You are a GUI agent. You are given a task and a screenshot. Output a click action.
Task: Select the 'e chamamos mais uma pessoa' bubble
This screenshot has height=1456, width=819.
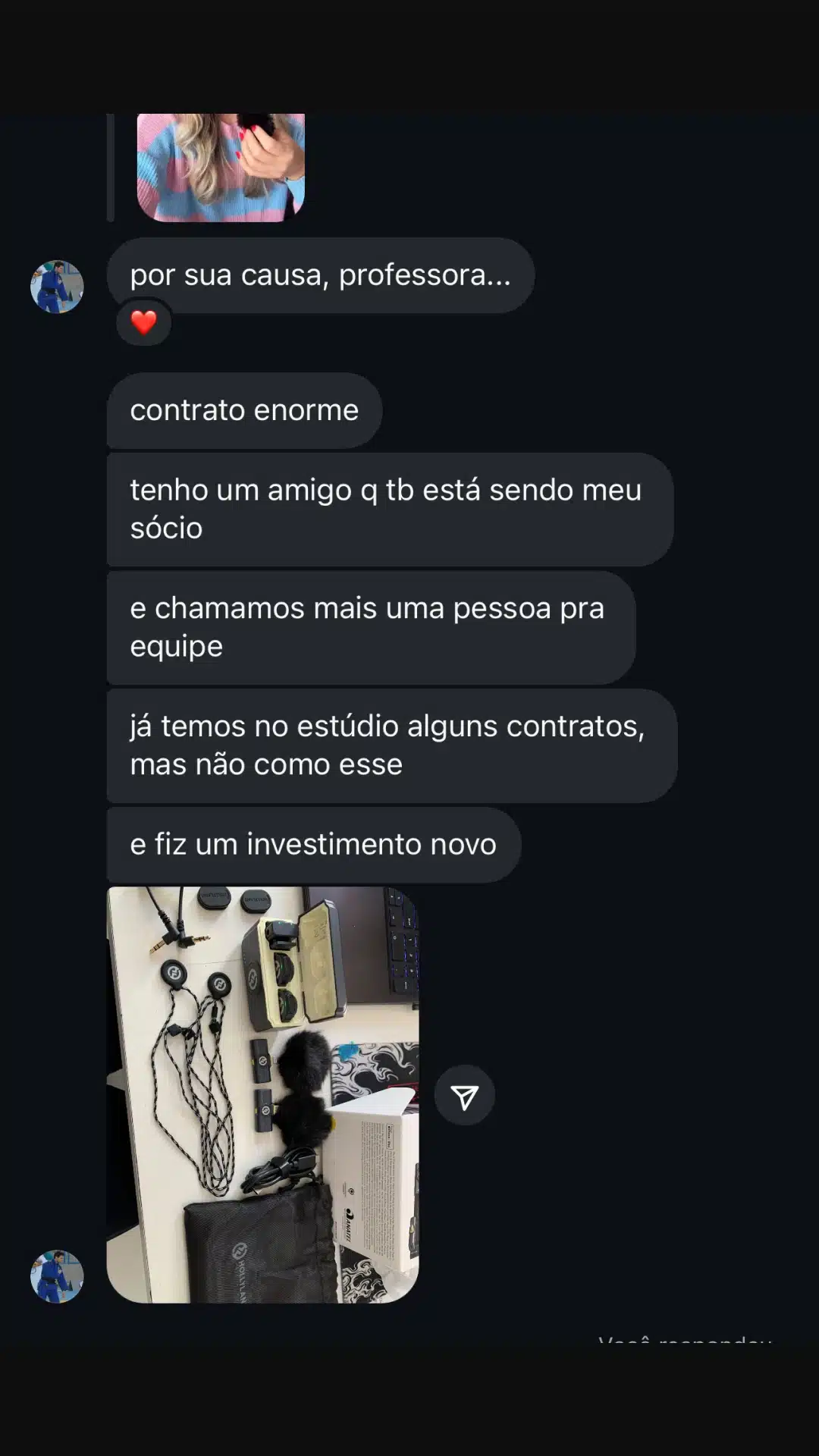pyautogui.click(x=368, y=627)
